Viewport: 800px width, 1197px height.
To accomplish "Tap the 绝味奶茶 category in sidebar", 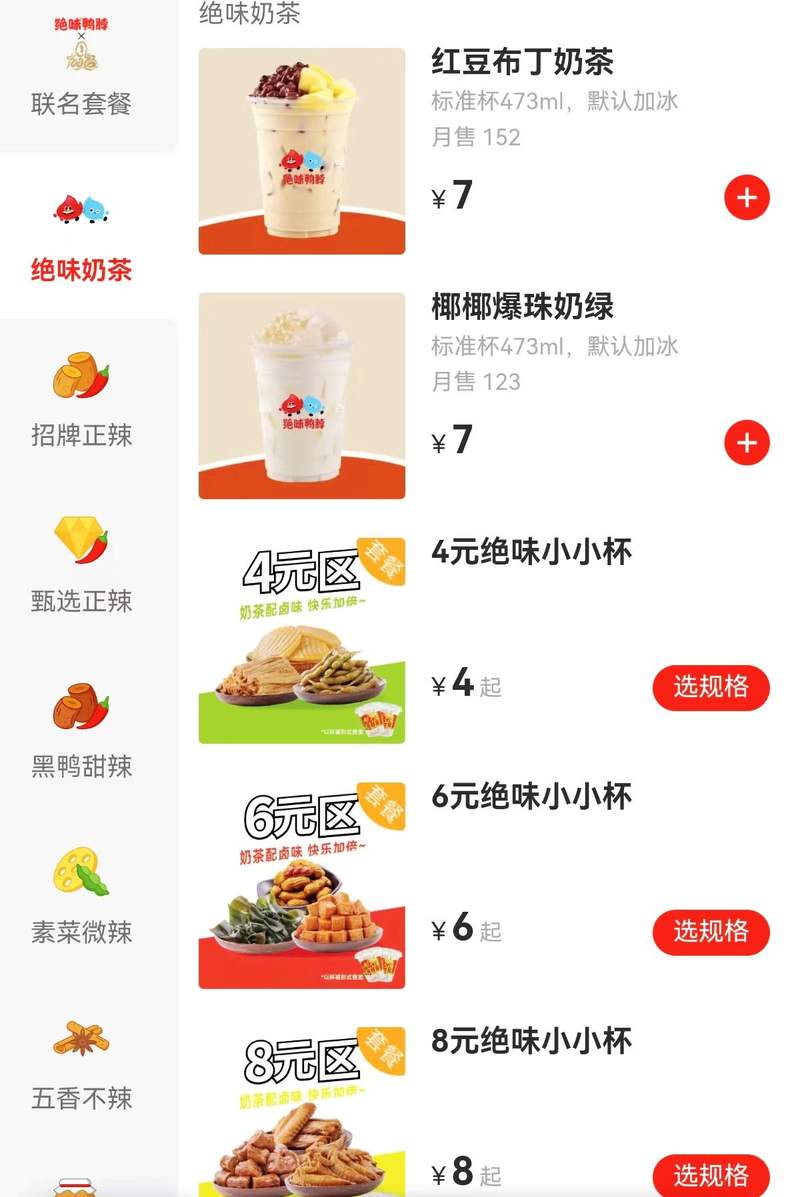I will (x=82, y=238).
